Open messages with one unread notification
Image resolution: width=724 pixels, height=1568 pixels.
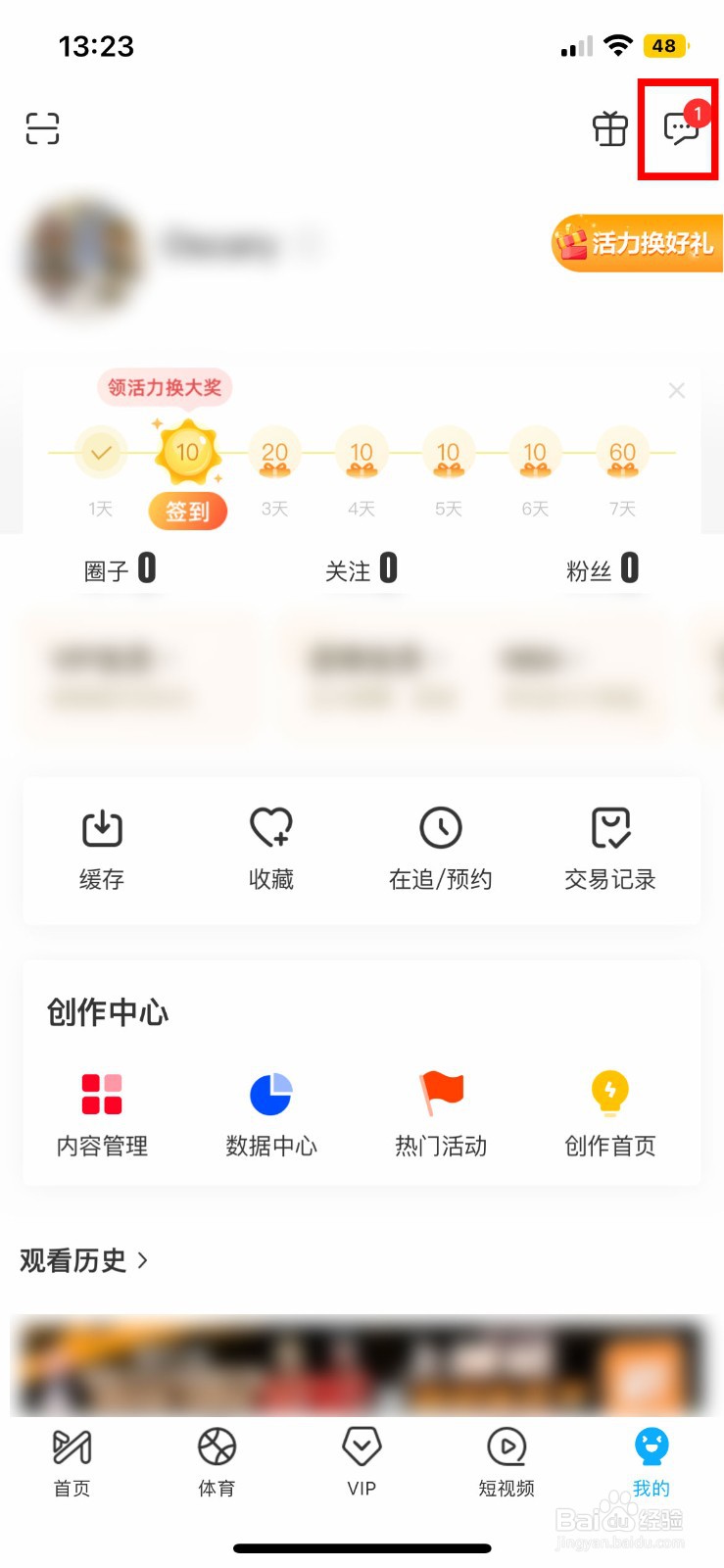[x=678, y=128]
